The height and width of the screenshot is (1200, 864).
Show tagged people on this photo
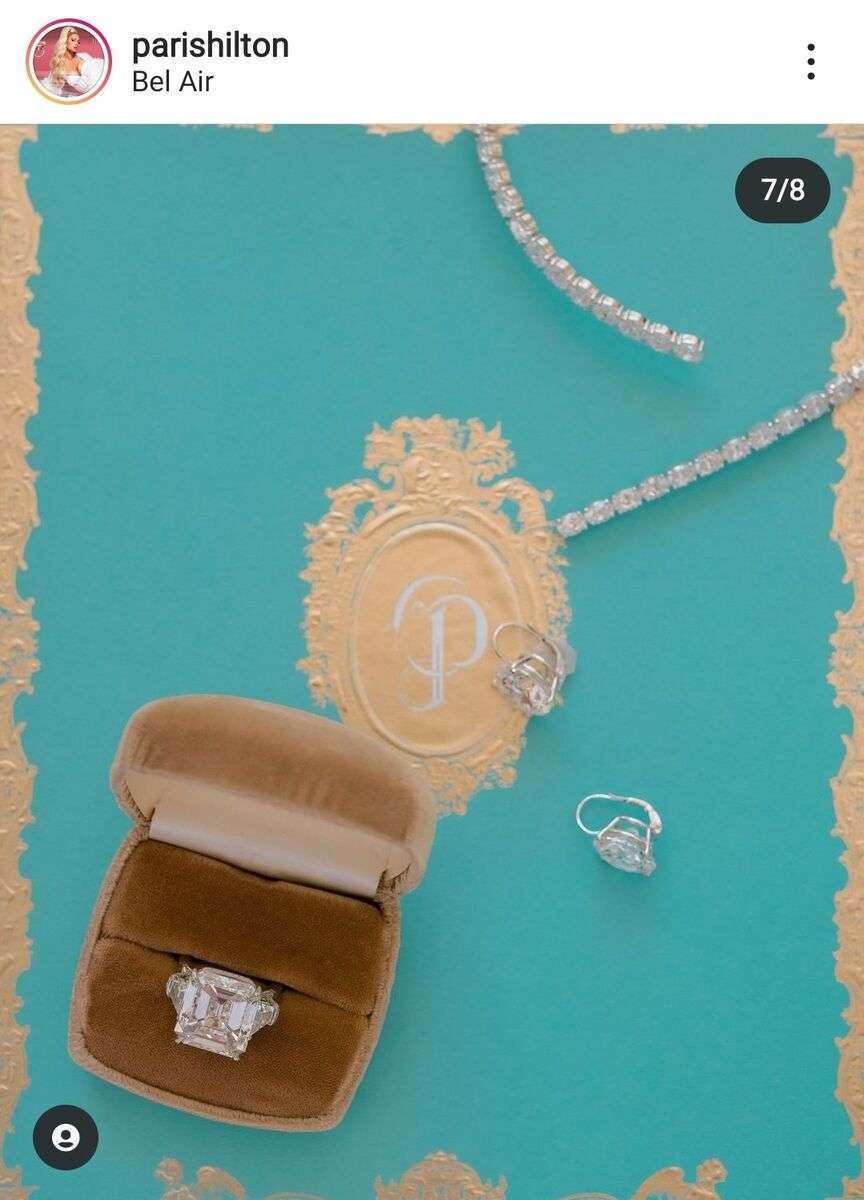(x=65, y=1138)
